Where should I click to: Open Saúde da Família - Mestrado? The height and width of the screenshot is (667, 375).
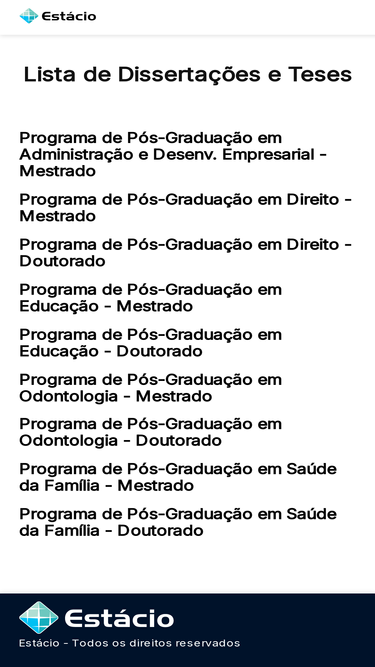pyautogui.click(x=178, y=477)
